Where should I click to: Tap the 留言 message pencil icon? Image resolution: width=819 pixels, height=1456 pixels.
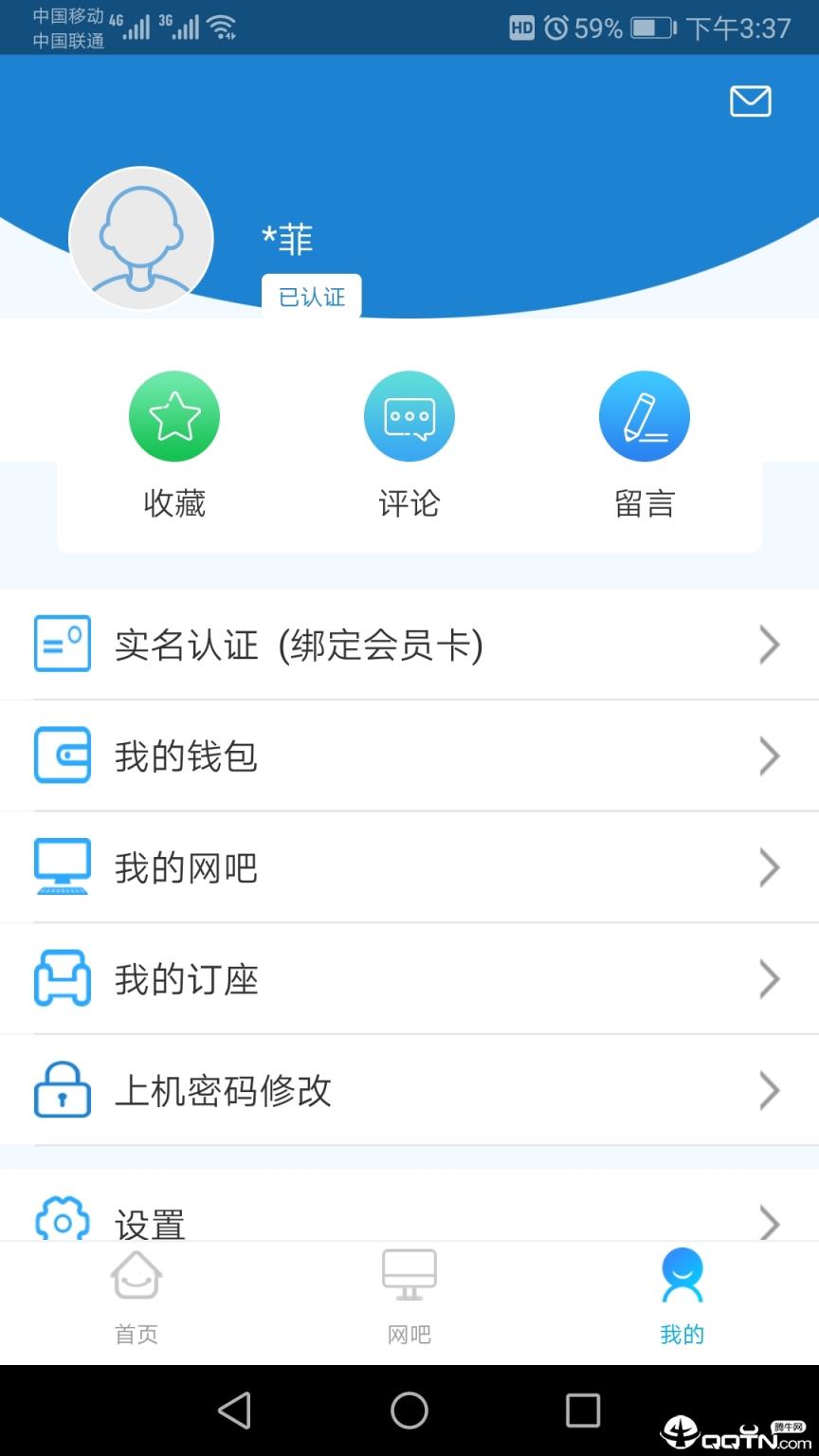[645, 415]
